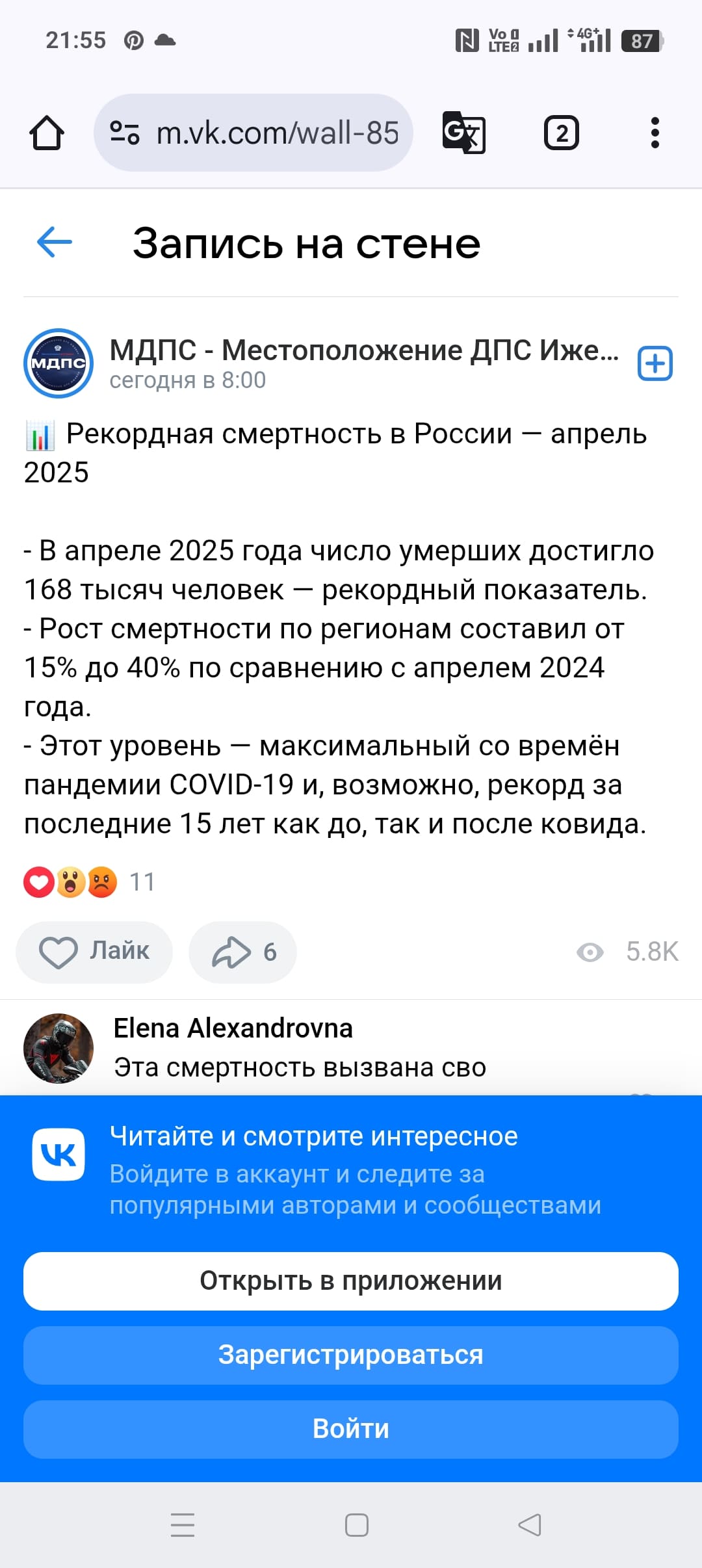
Task: Share the post via repost button
Action: point(242,952)
